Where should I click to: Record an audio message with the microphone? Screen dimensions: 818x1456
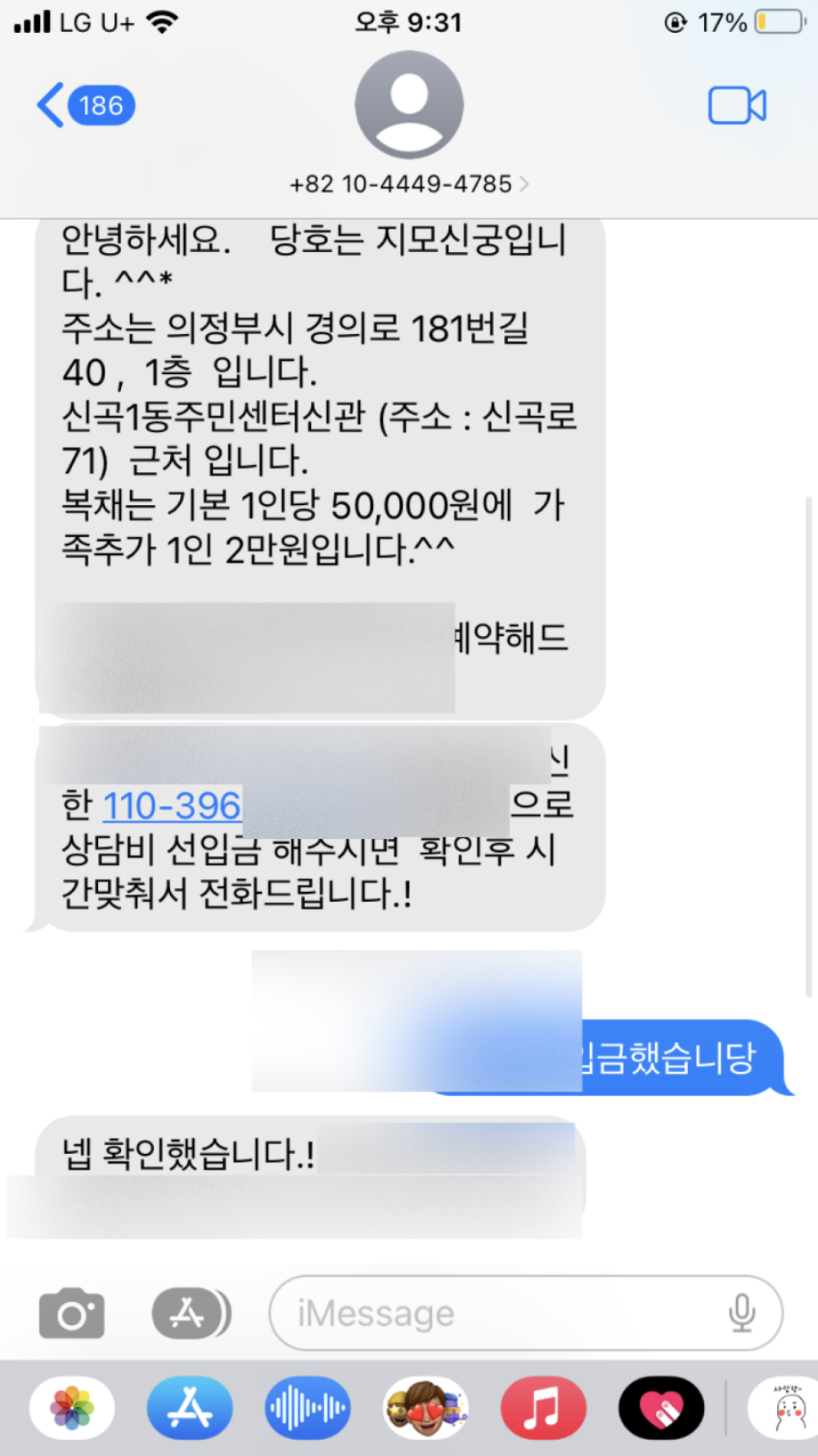(742, 1314)
